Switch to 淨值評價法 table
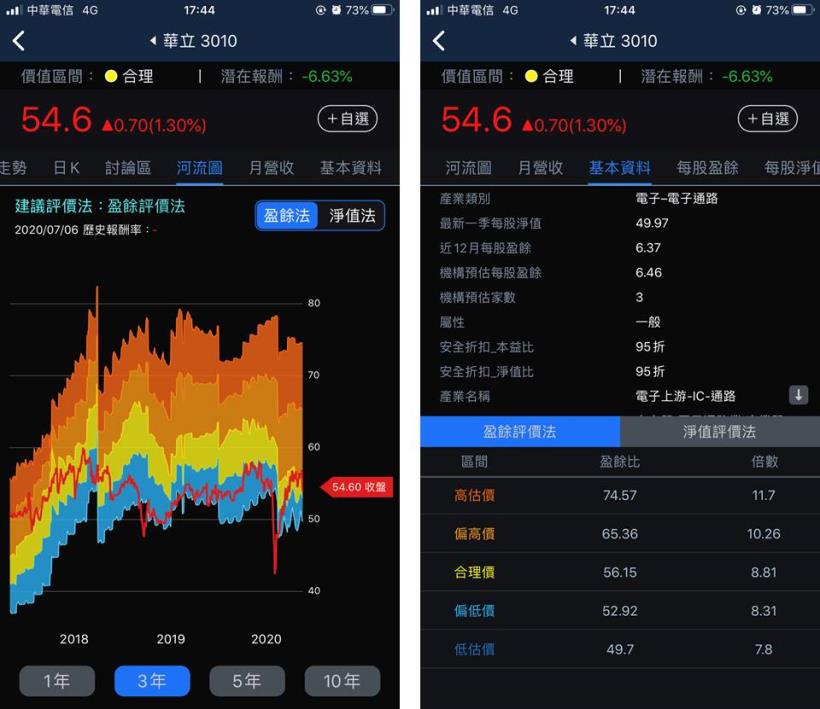This screenshot has height=709, width=820. tap(719, 432)
